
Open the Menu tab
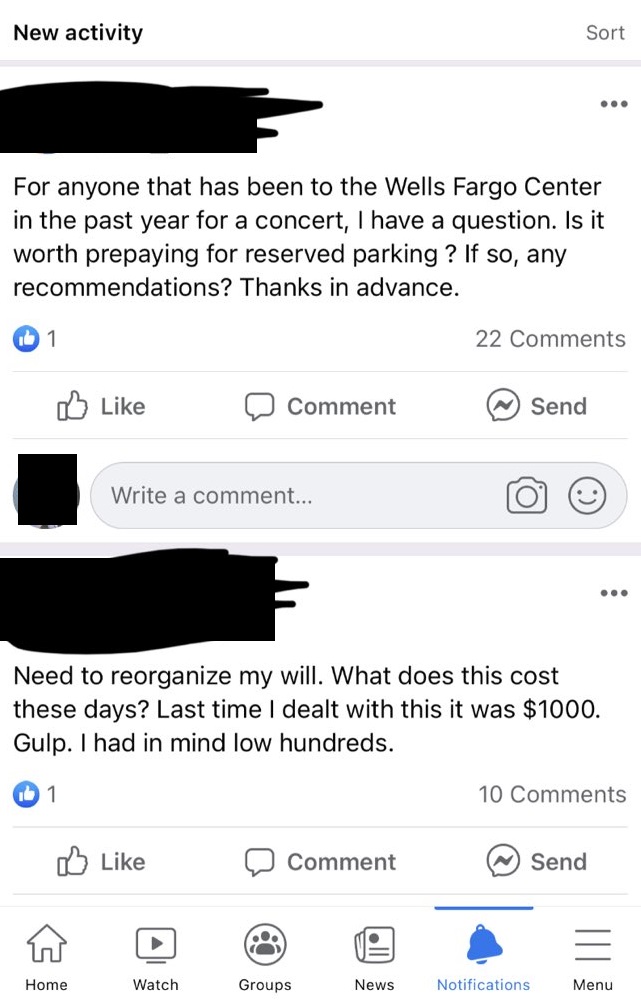pos(592,955)
